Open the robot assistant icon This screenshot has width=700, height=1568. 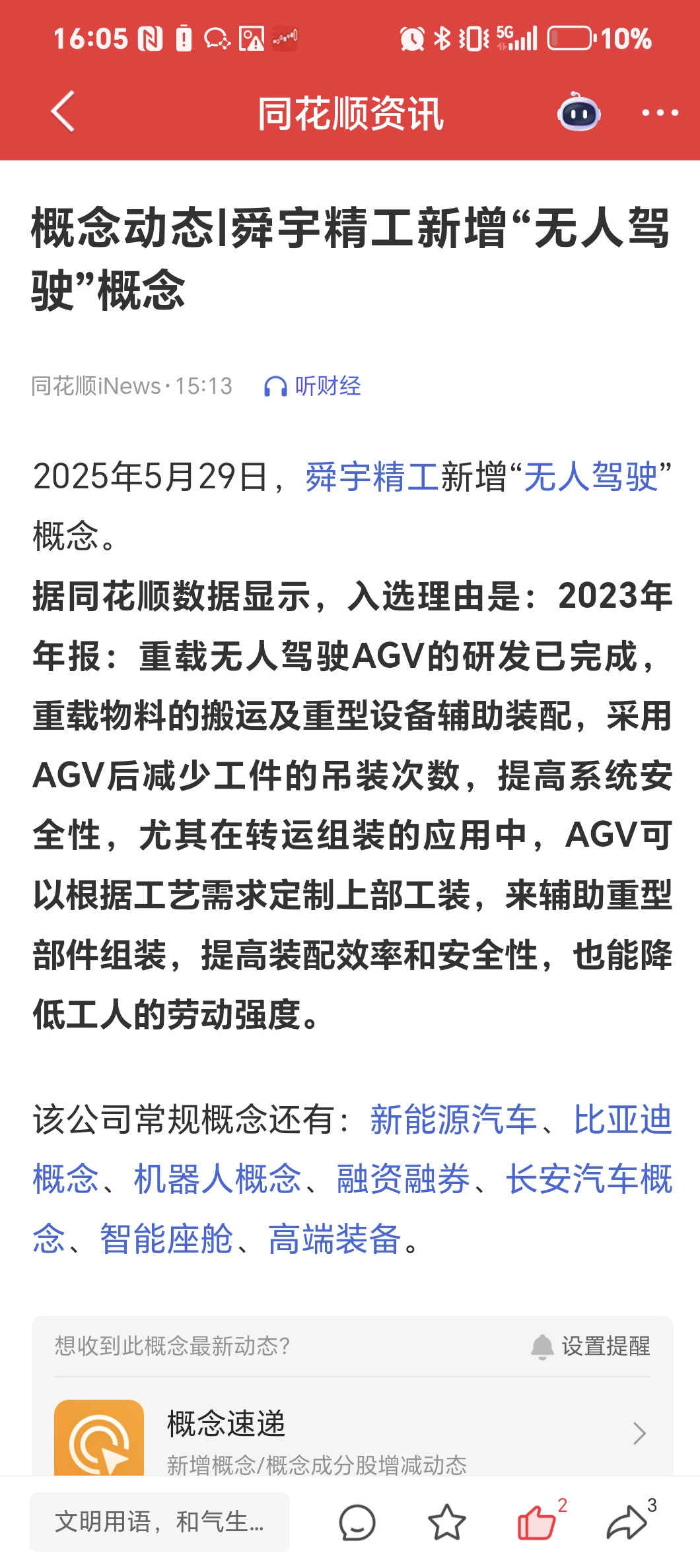click(578, 112)
